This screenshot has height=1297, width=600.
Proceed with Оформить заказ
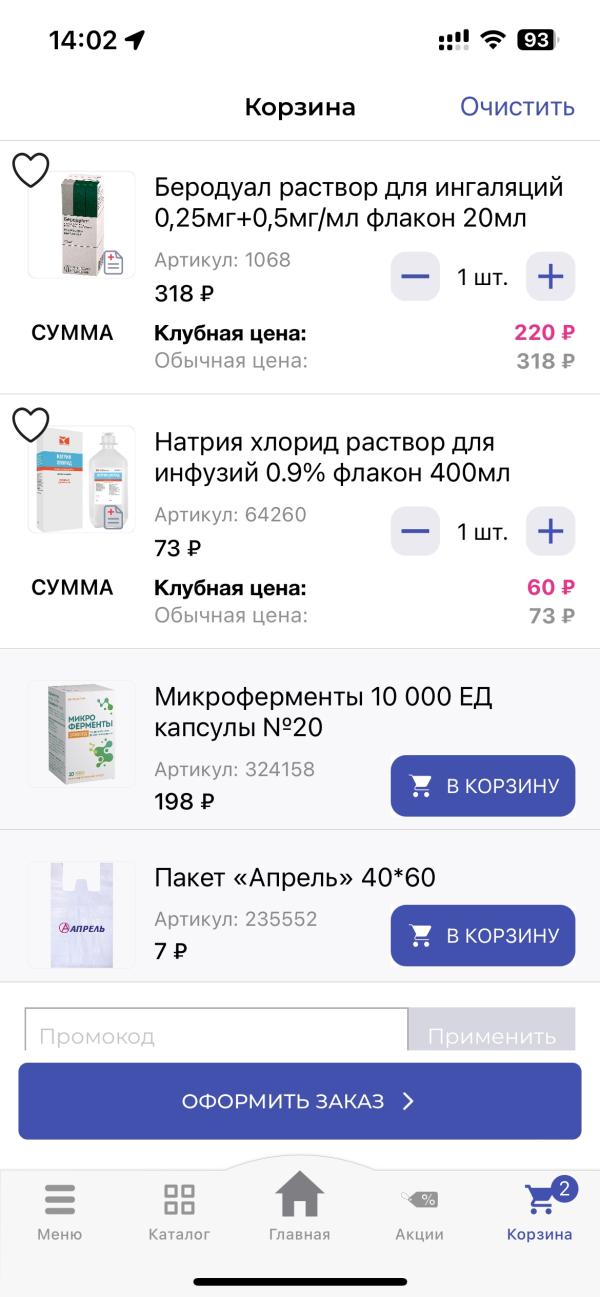(x=299, y=1101)
